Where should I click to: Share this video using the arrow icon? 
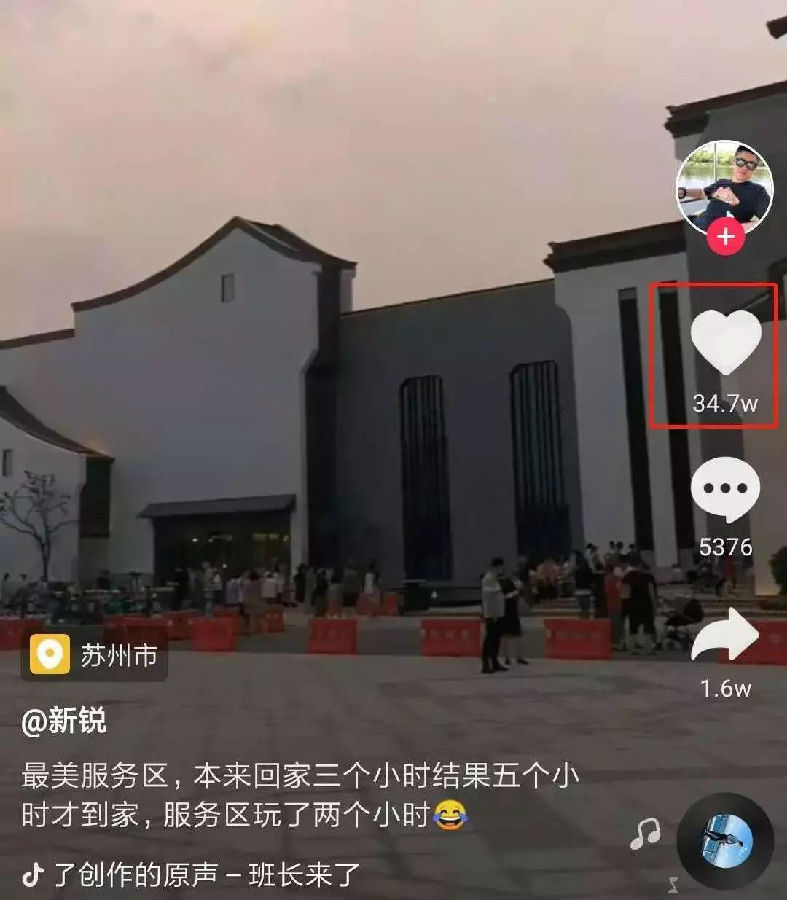click(x=725, y=636)
